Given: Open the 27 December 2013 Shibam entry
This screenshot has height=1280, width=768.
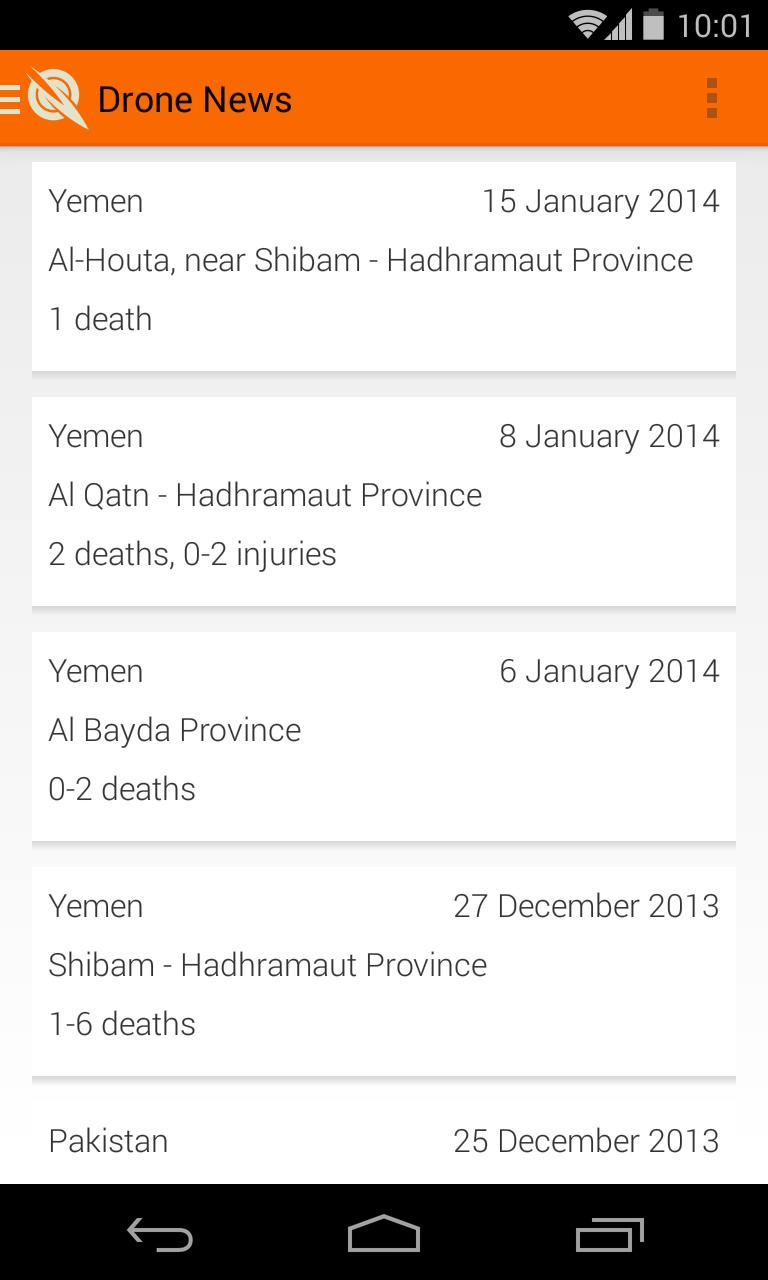Looking at the screenshot, I should [x=384, y=971].
